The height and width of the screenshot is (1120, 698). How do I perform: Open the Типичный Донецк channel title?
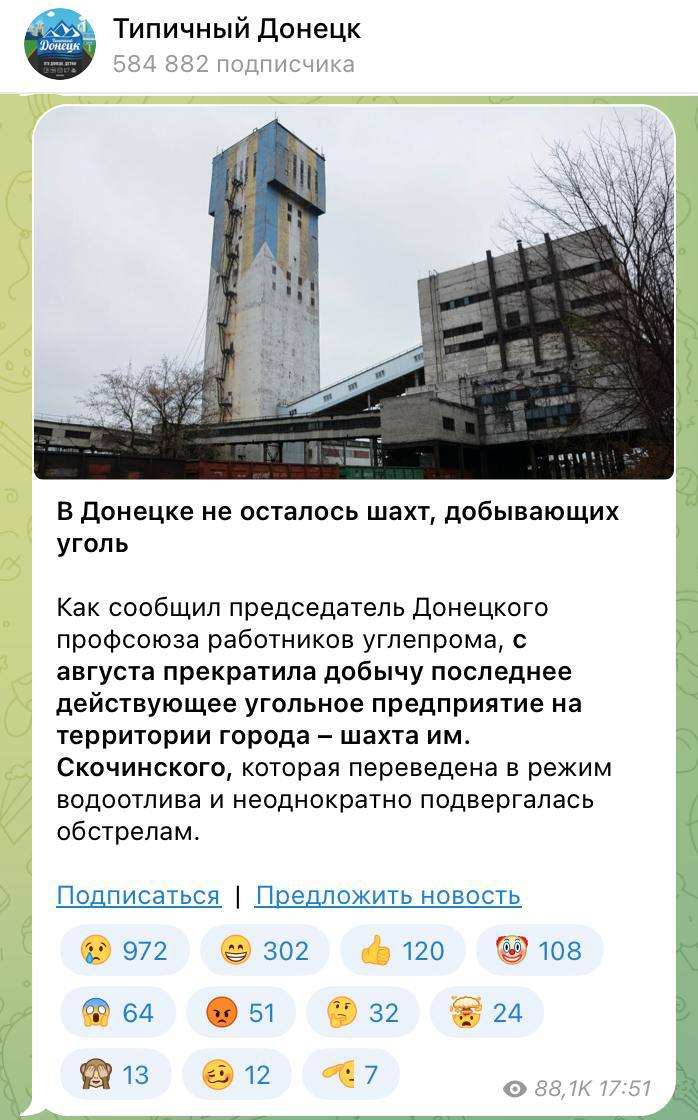click(x=236, y=29)
